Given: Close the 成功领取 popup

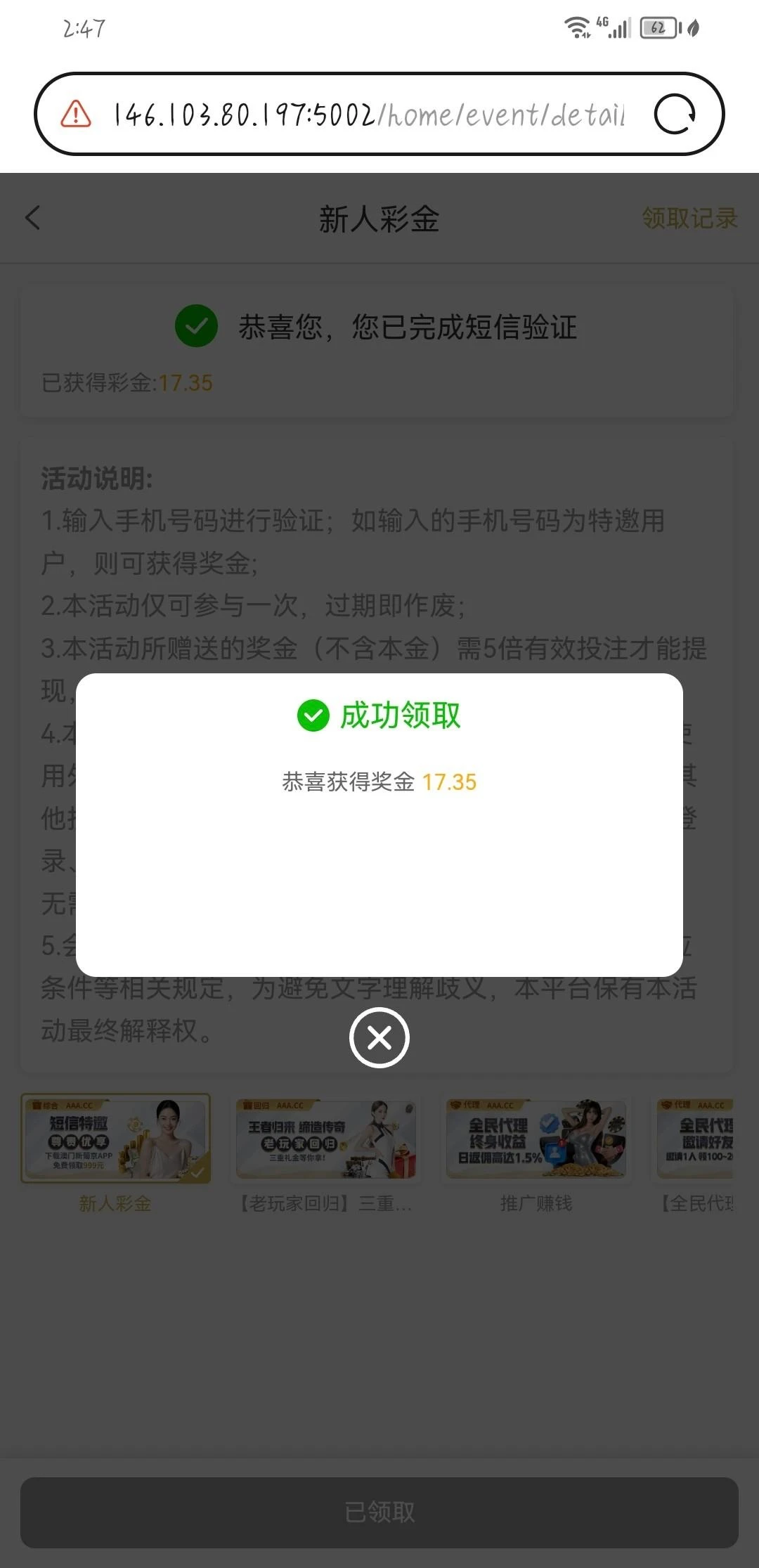Looking at the screenshot, I should tap(379, 1037).
